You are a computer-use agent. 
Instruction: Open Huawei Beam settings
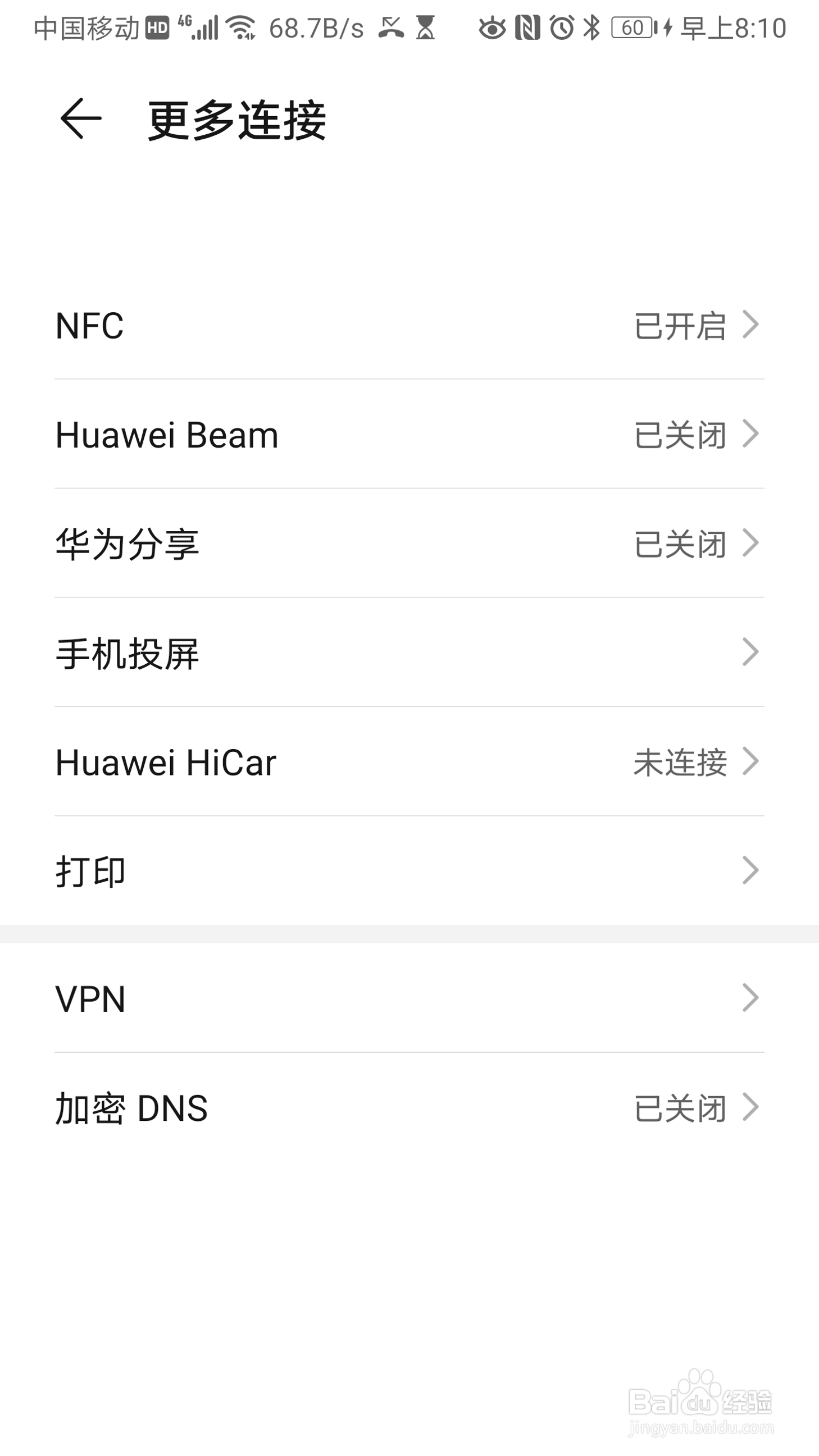[x=408, y=435]
